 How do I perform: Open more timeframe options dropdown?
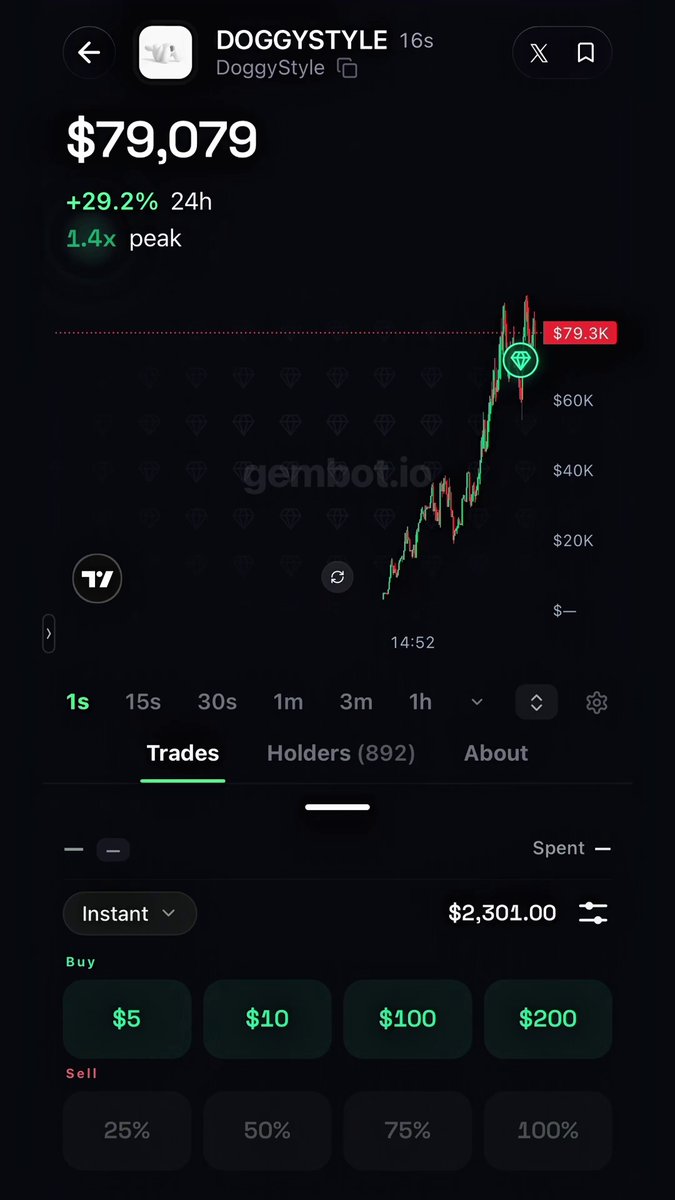point(477,702)
